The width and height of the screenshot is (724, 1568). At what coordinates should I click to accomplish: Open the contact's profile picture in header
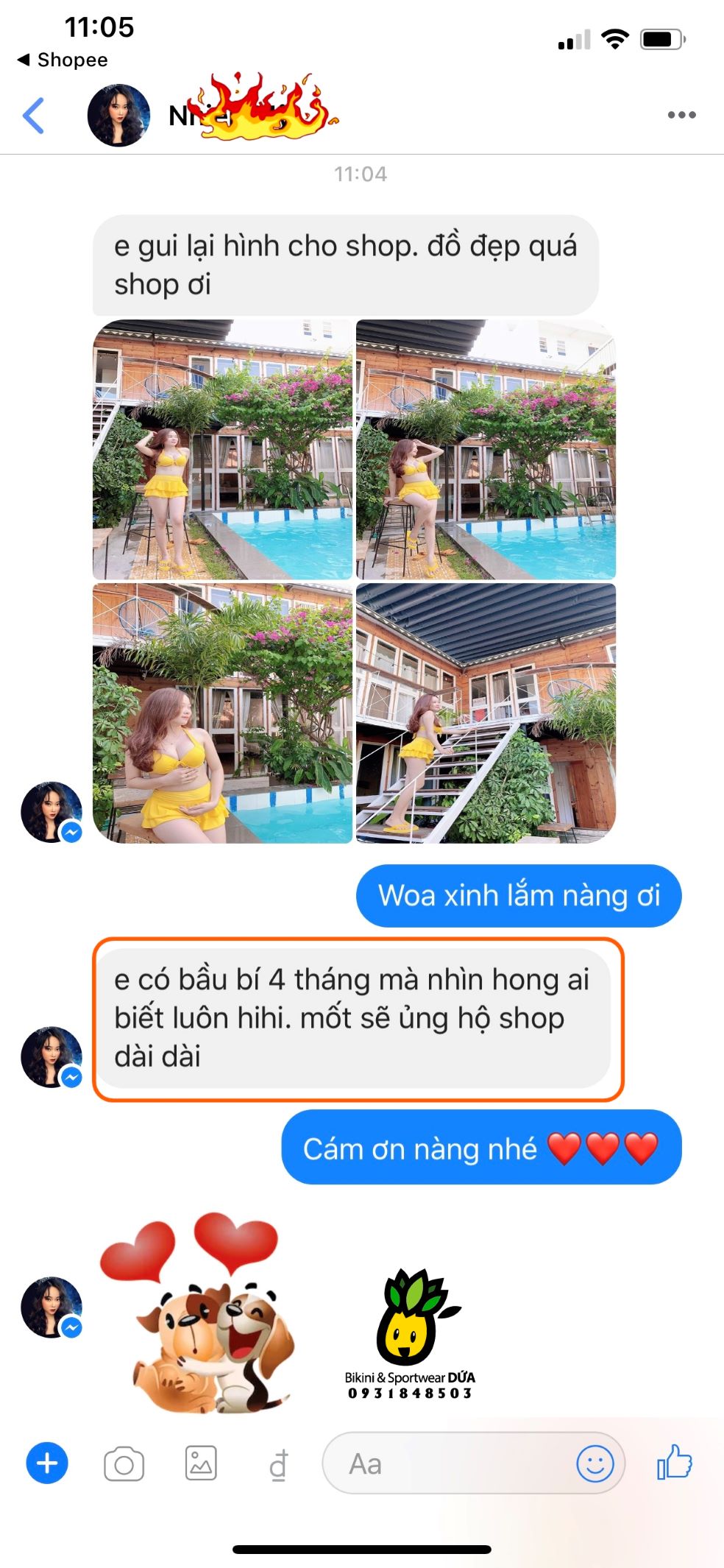coord(118,116)
